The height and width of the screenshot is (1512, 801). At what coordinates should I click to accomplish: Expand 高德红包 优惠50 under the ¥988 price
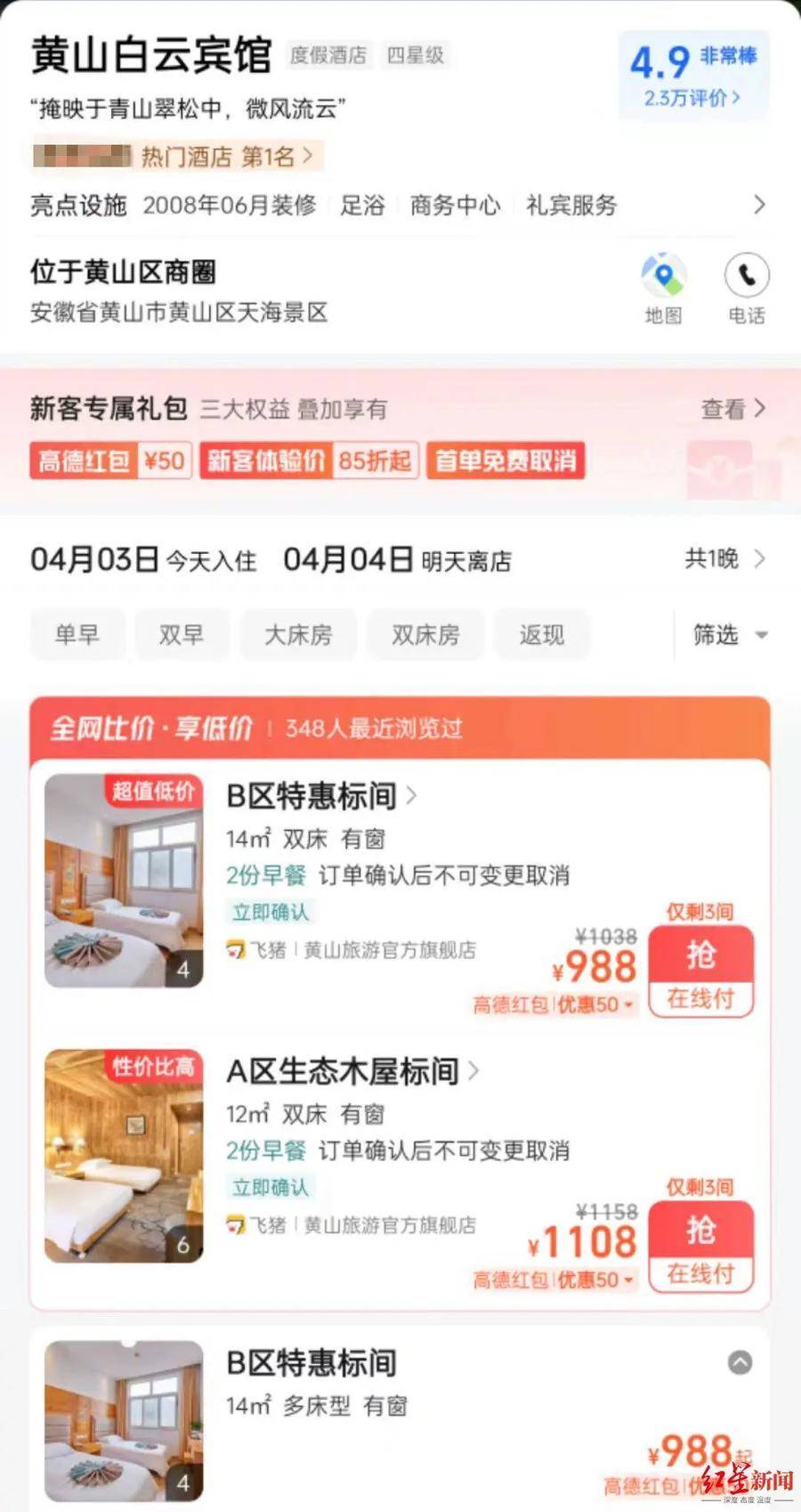[x=554, y=1005]
